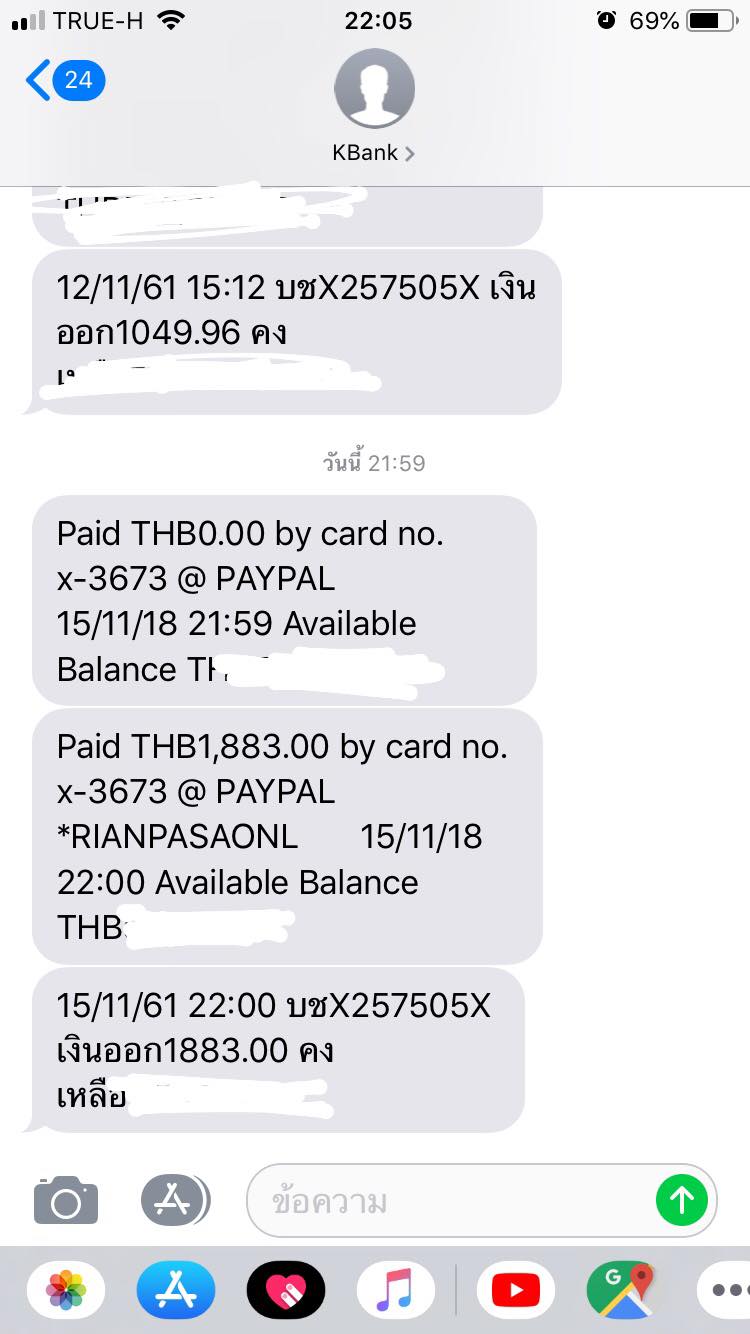This screenshot has height=1334, width=750.
Task: Toggle the iMessage App Store drawer
Action: (175, 1199)
